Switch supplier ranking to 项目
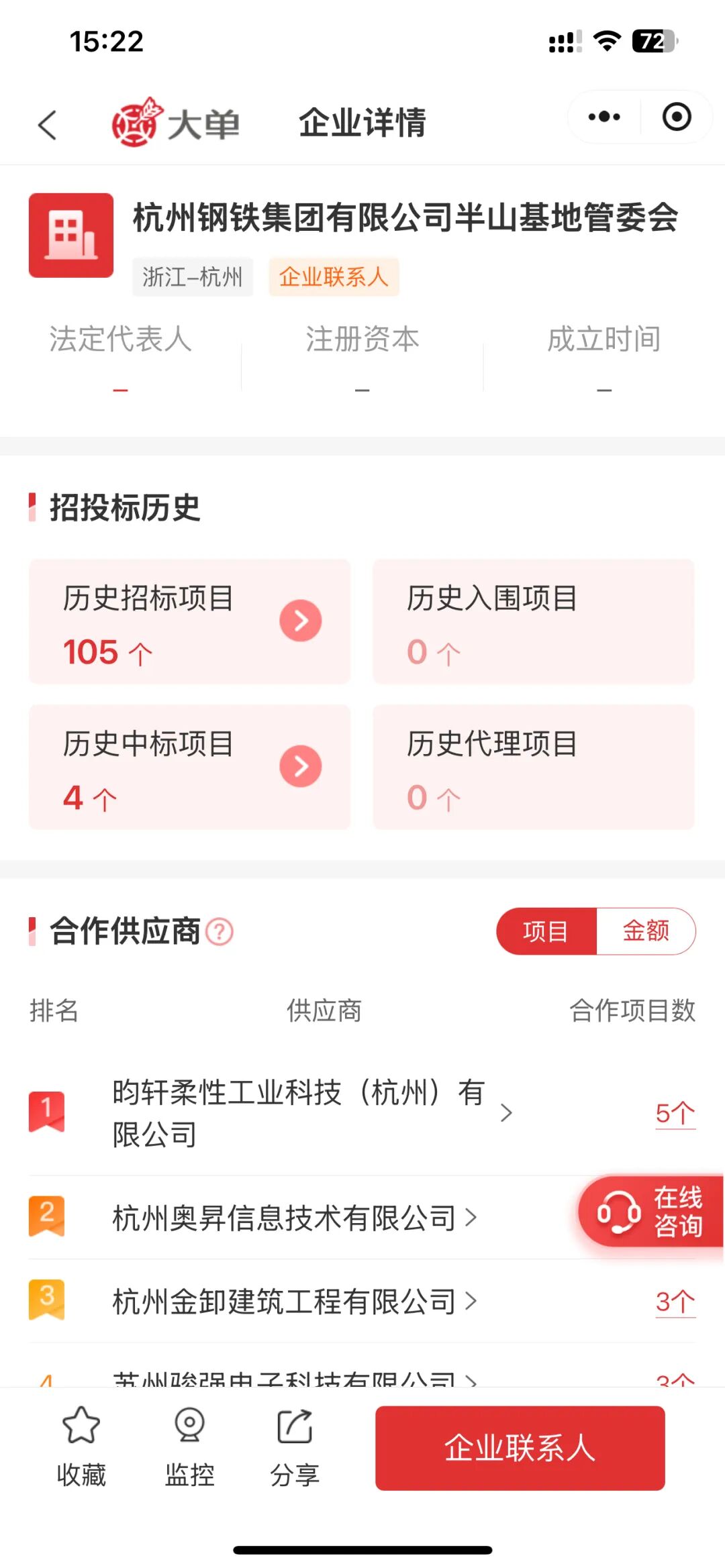 tap(546, 931)
